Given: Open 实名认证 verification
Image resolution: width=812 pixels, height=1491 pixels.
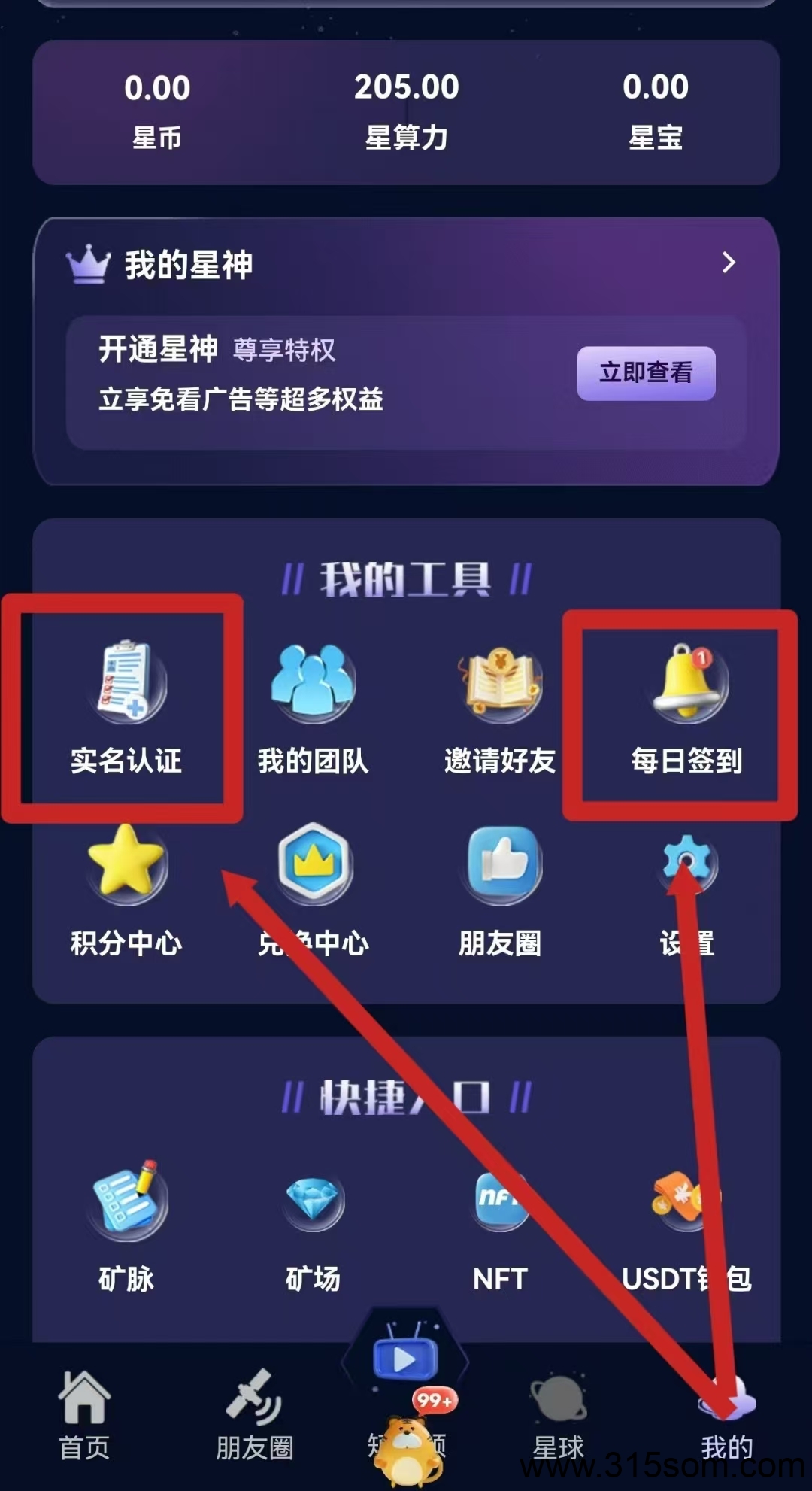Looking at the screenshot, I should [x=126, y=709].
